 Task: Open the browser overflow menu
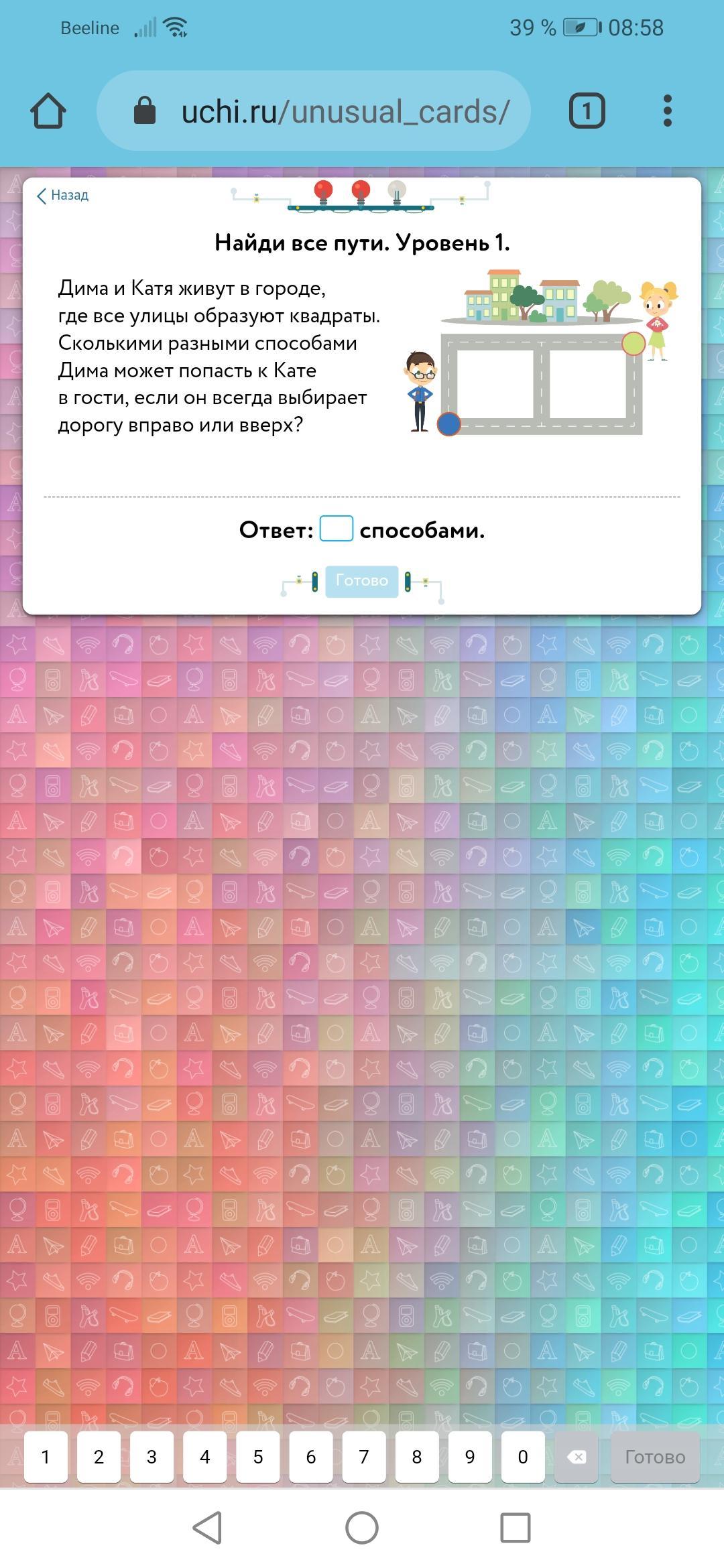coord(666,111)
